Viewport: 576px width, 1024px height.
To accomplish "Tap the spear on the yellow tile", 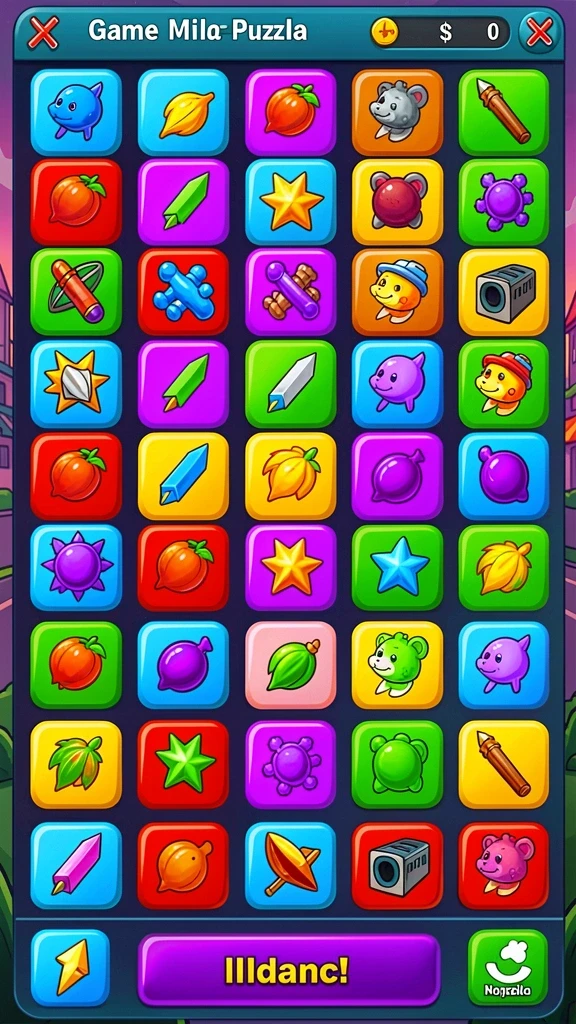I will [504, 764].
